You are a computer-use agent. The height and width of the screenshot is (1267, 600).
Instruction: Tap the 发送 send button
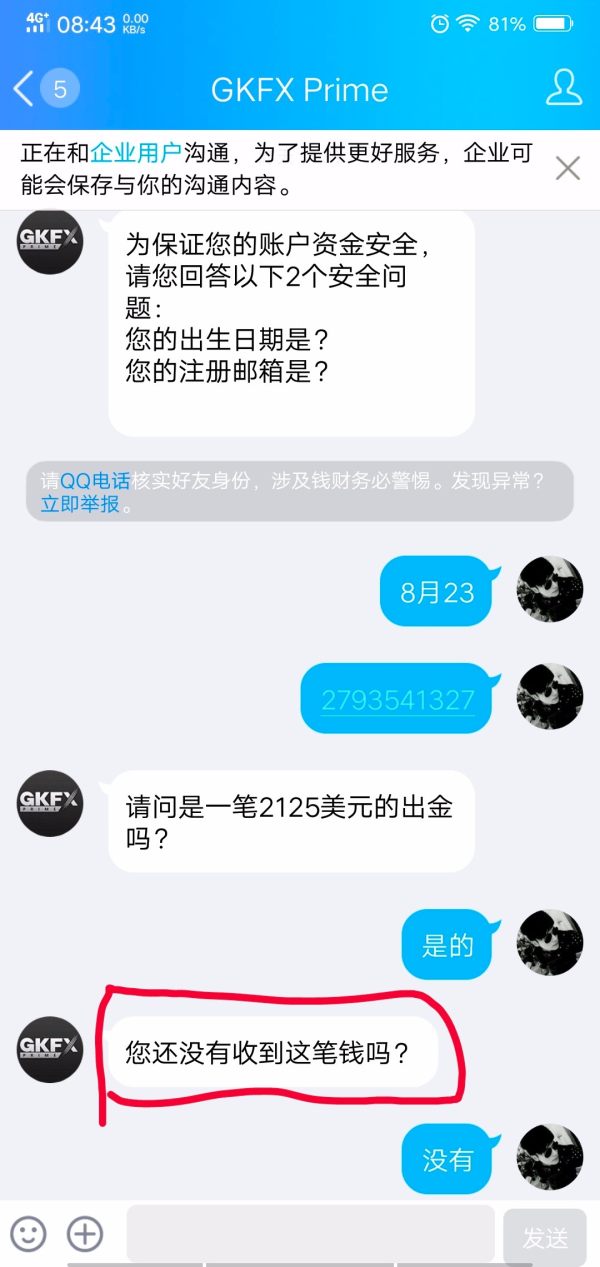(545, 1238)
